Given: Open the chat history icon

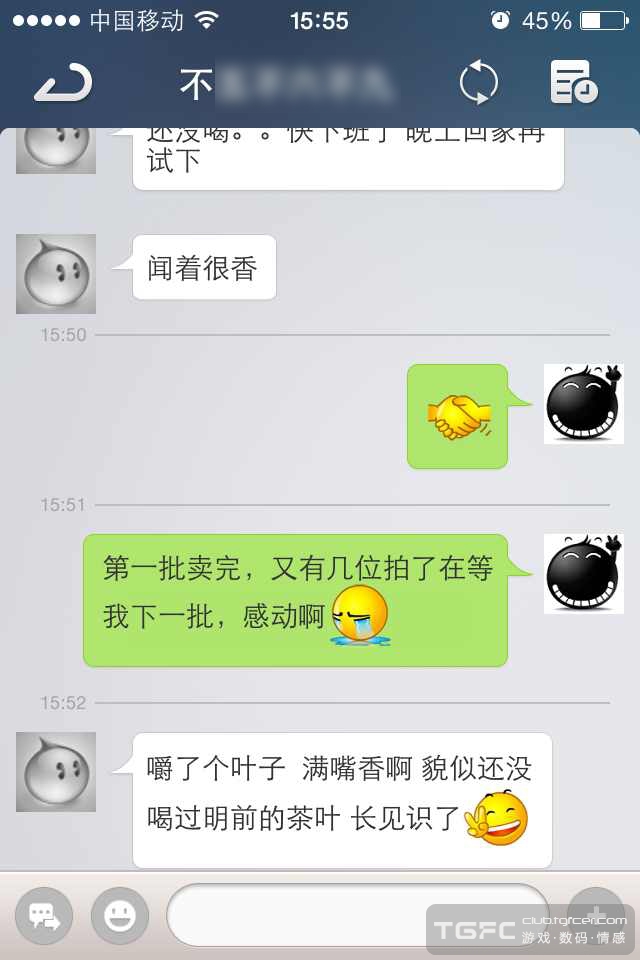Looking at the screenshot, I should [x=574, y=83].
